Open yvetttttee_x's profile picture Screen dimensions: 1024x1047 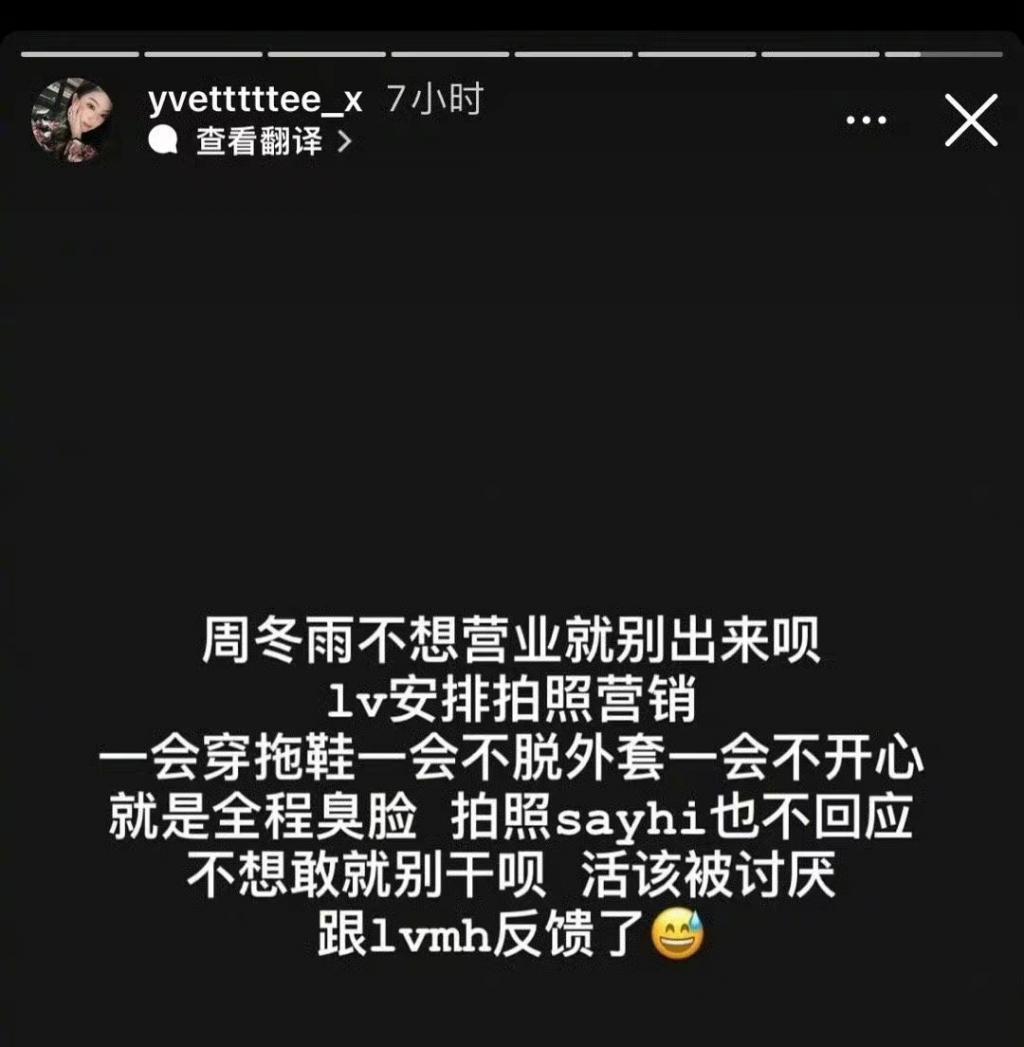(72, 120)
